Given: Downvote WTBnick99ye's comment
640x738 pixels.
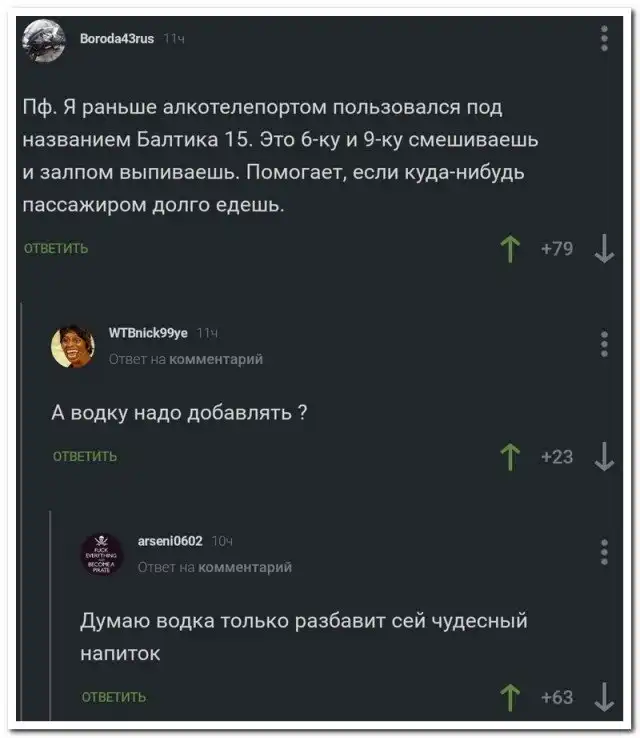Looking at the screenshot, I should pos(603,455).
